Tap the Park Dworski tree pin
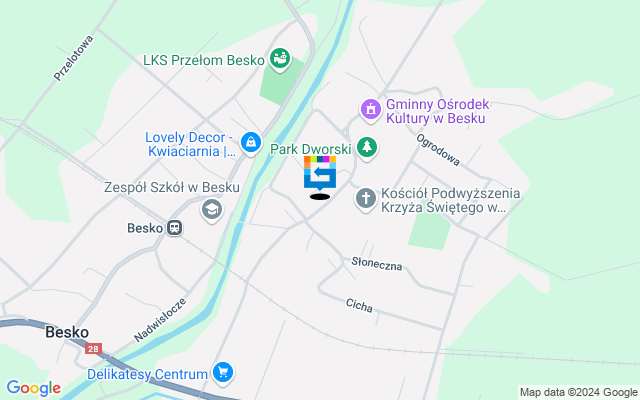This screenshot has width=640, height=400. [x=368, y=148]
